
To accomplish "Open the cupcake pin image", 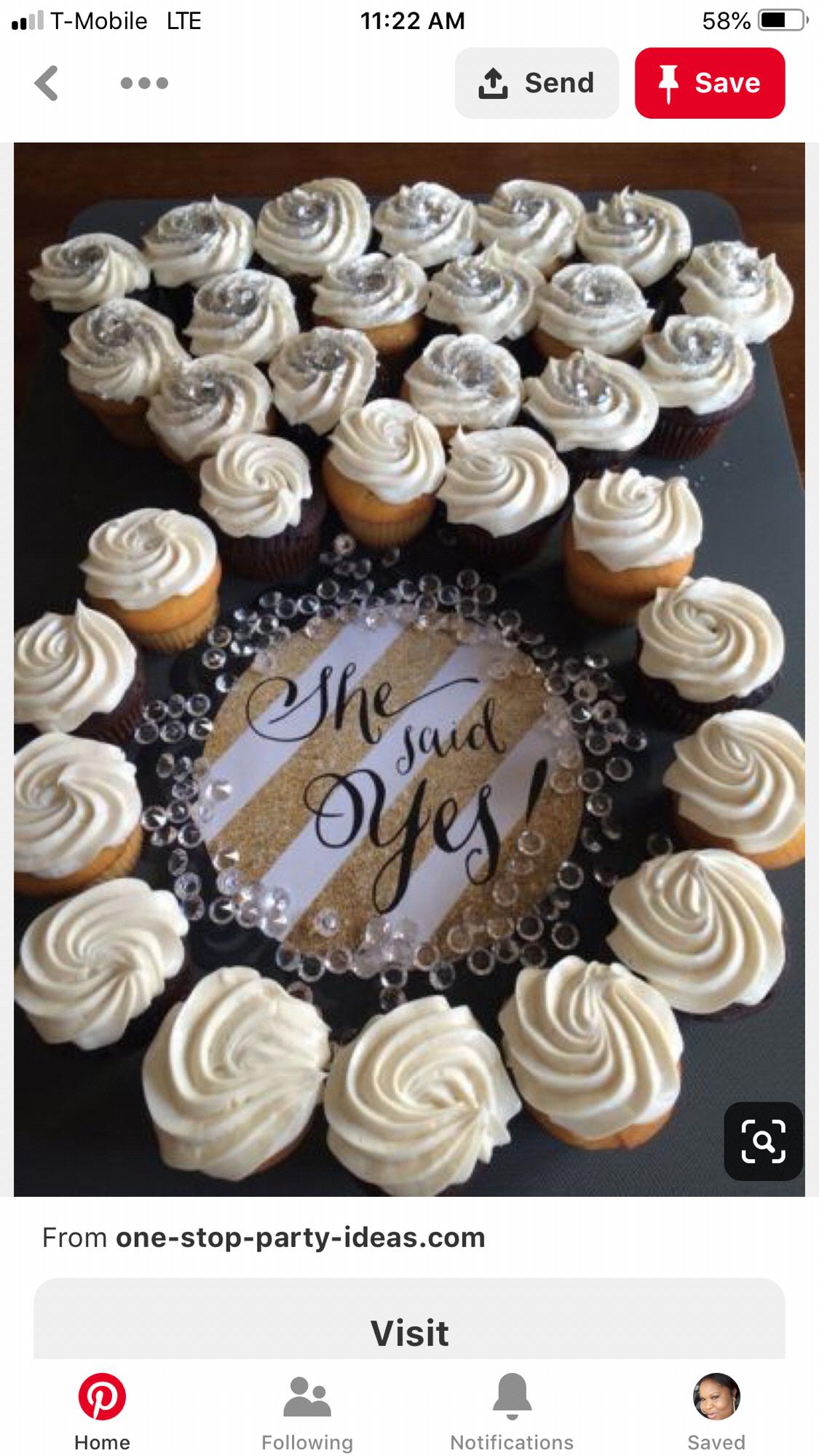I will click(x=409, y=670).
